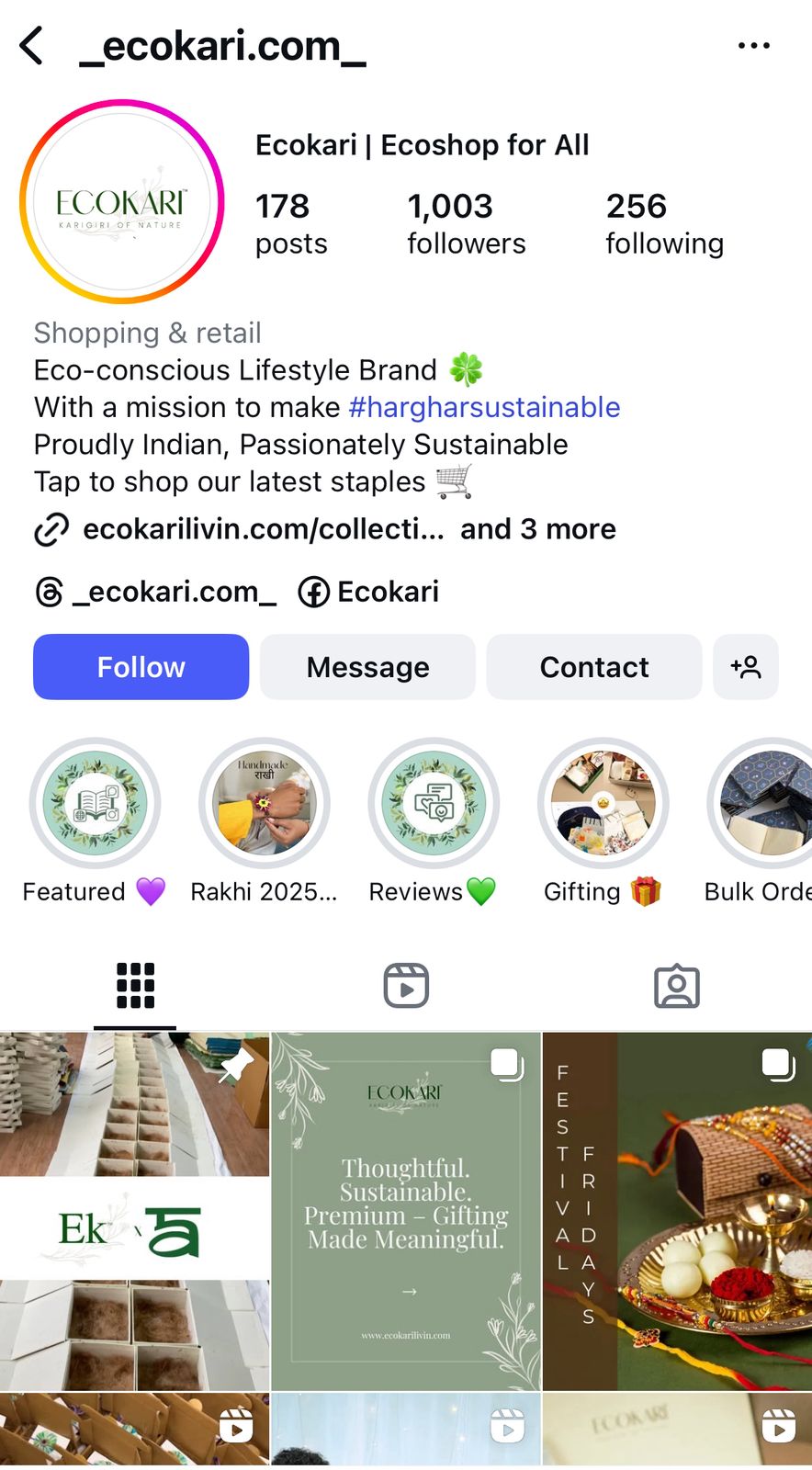The image size is (812, 1470).
Task: Open the Featured story highlight
Action: 95,804
